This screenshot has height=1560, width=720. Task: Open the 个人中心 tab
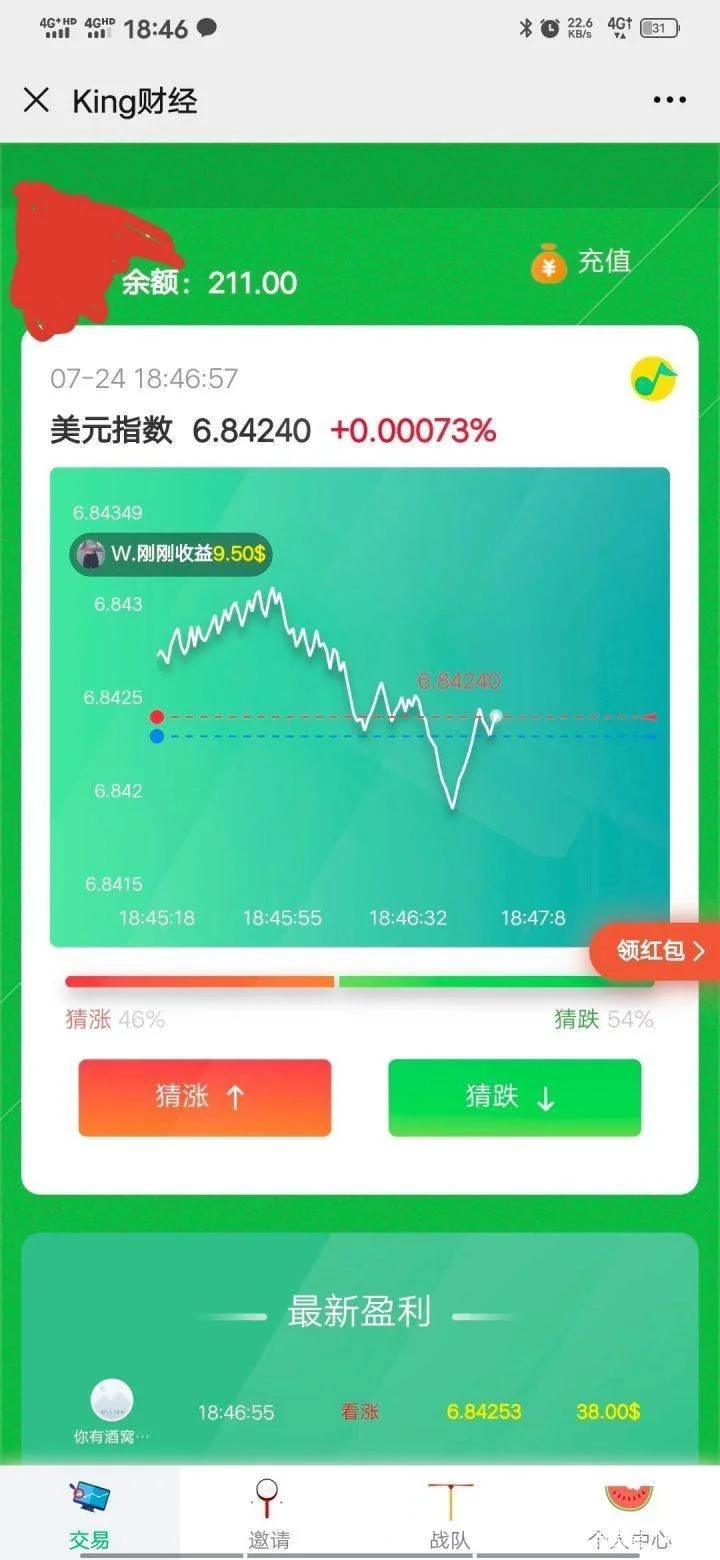pyautogui.click(x=629, y=1515)
